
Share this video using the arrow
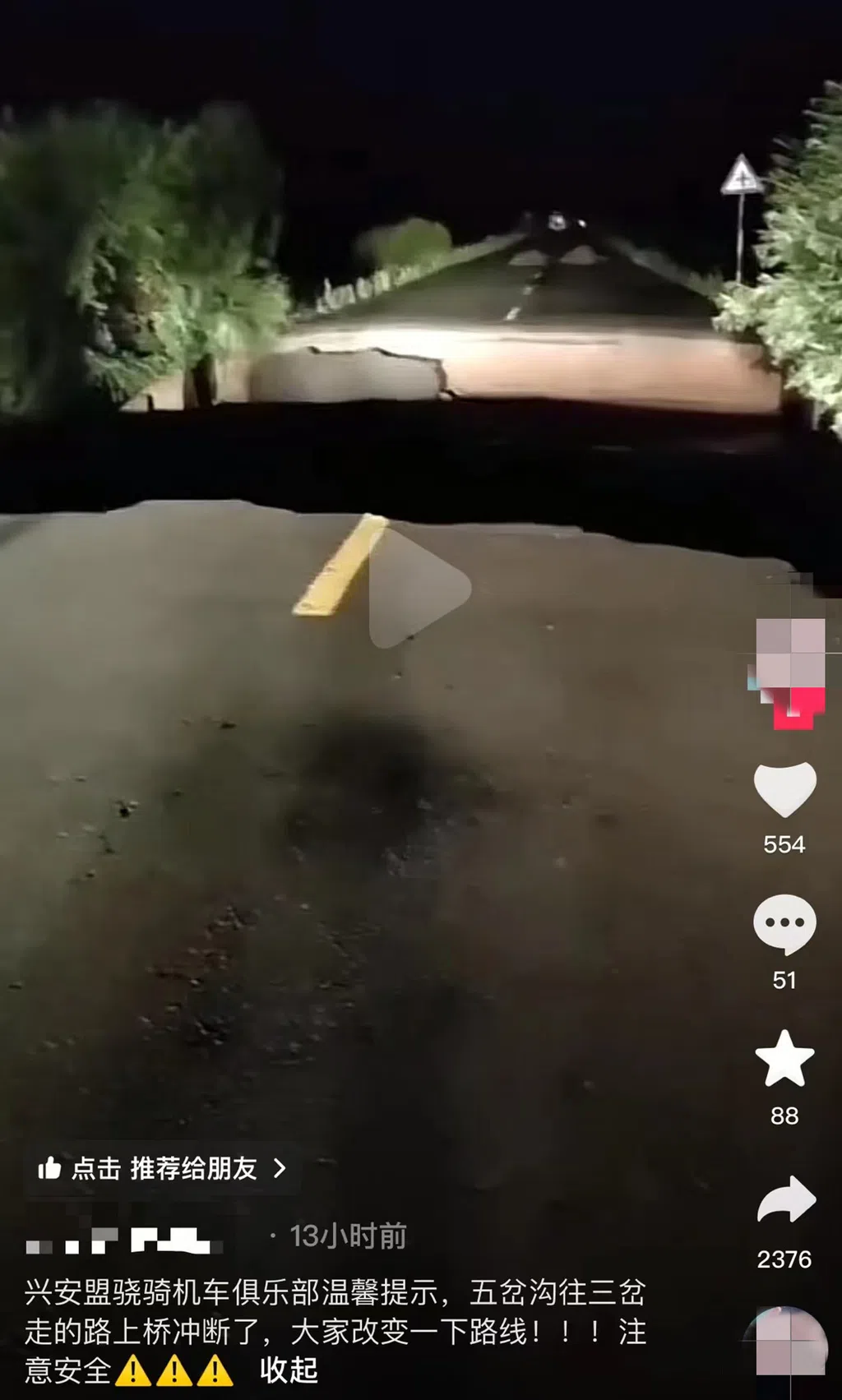[785, 1201]
